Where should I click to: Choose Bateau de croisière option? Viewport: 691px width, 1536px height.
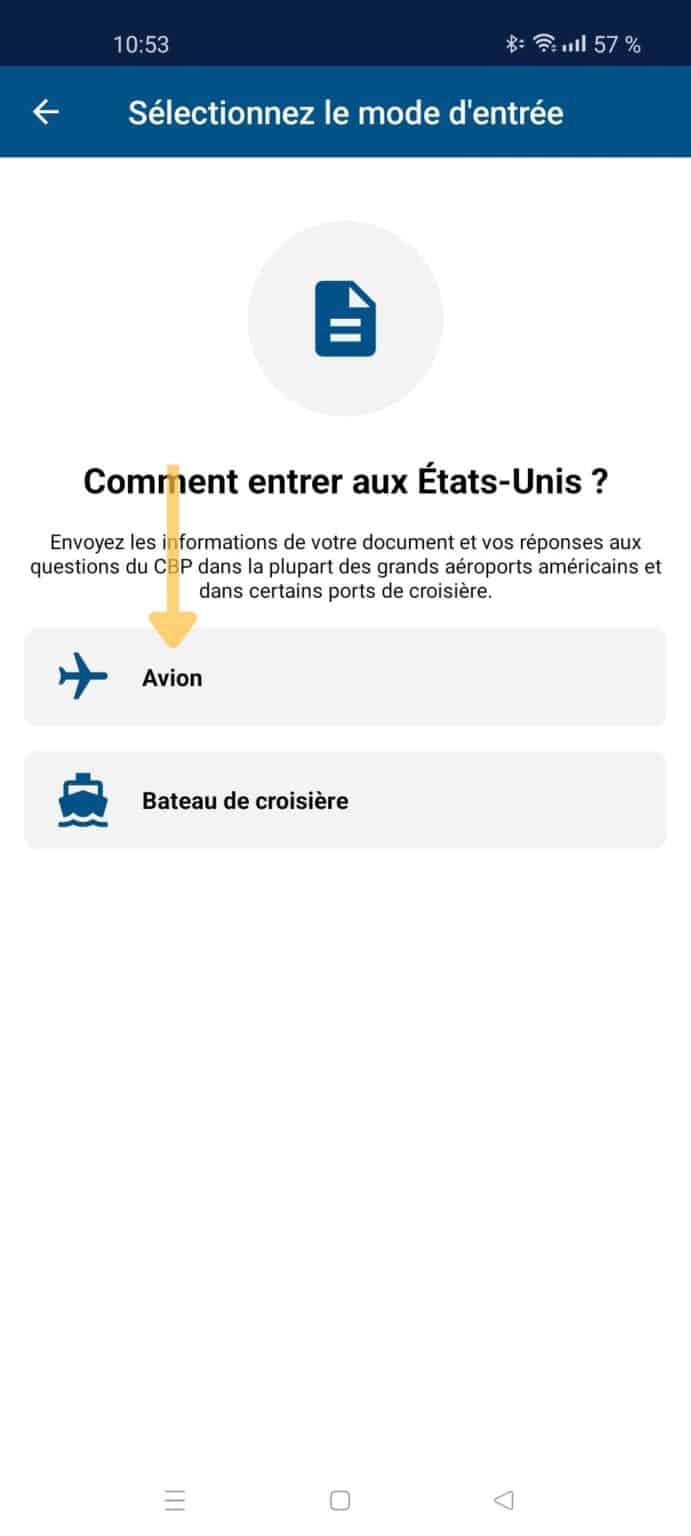(344, 800)
